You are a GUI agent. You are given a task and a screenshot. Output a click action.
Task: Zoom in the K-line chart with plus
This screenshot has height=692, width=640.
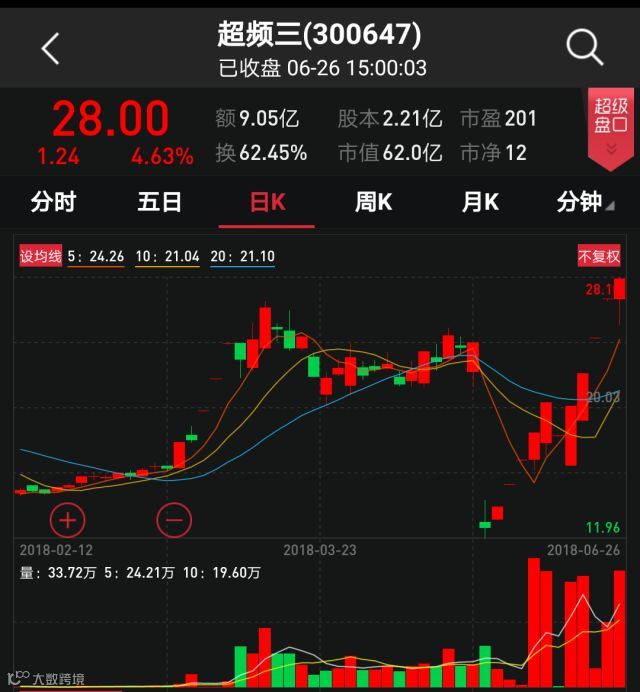pyautogui.click(x=68, y=520)
